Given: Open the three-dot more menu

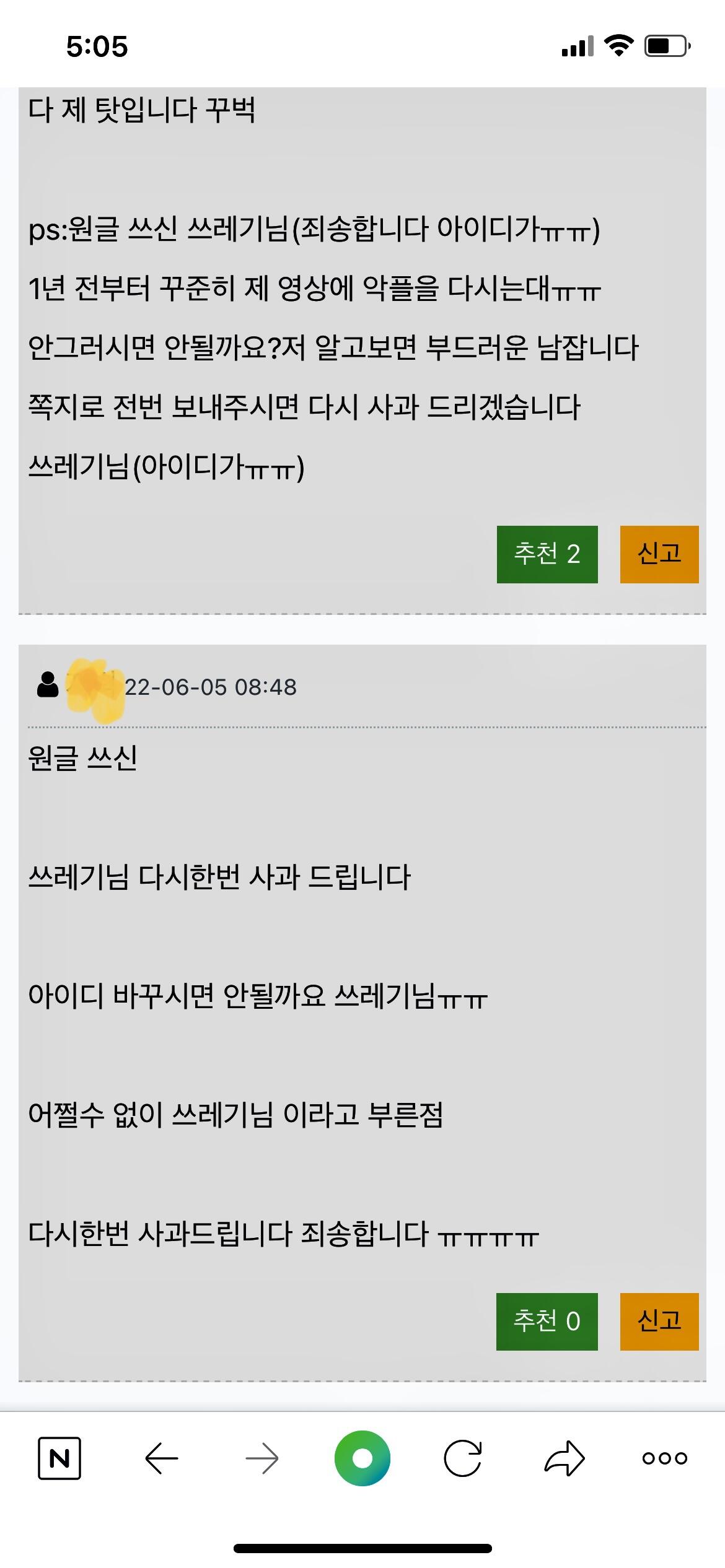Looking at the screenshot, I should (665, 1458).
